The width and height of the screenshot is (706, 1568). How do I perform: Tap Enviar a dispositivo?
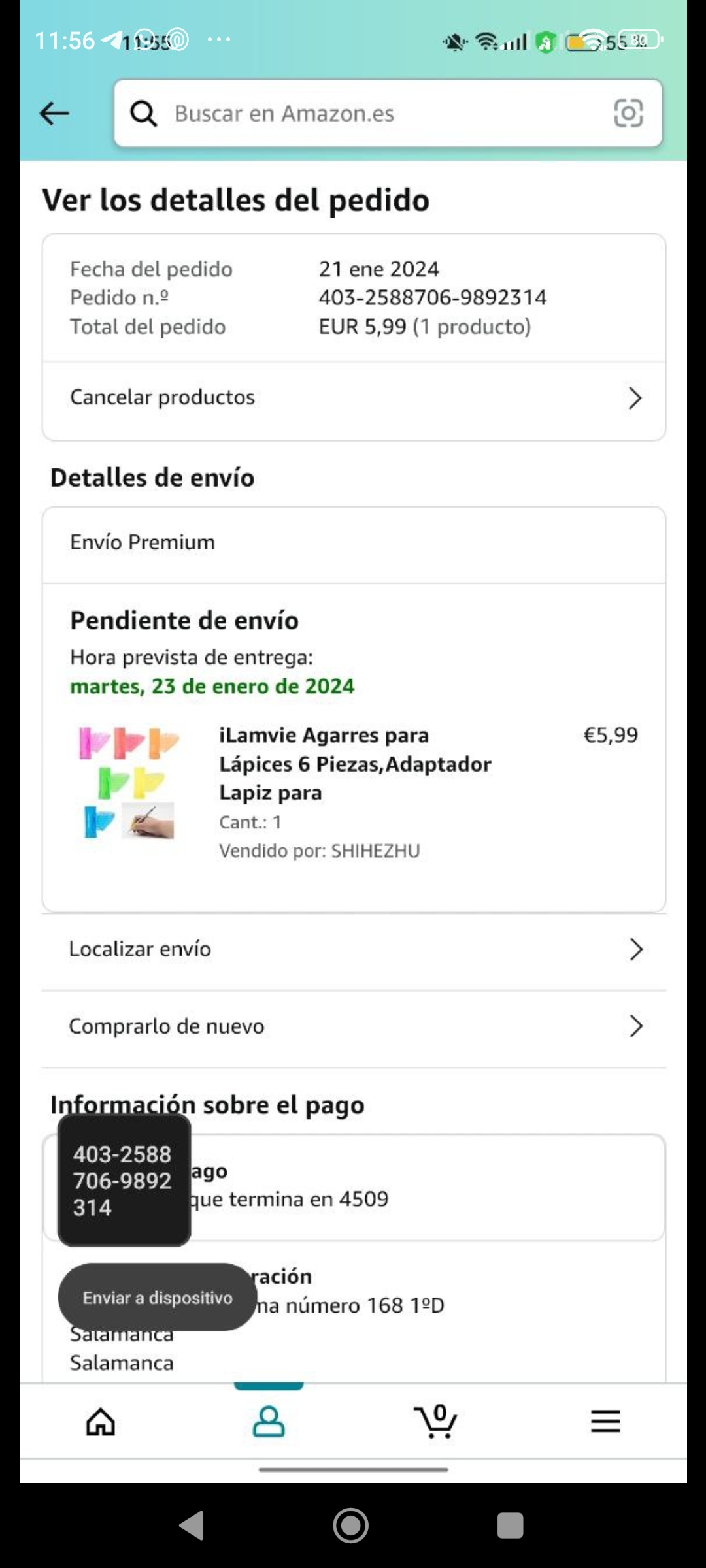(157, 1298)
